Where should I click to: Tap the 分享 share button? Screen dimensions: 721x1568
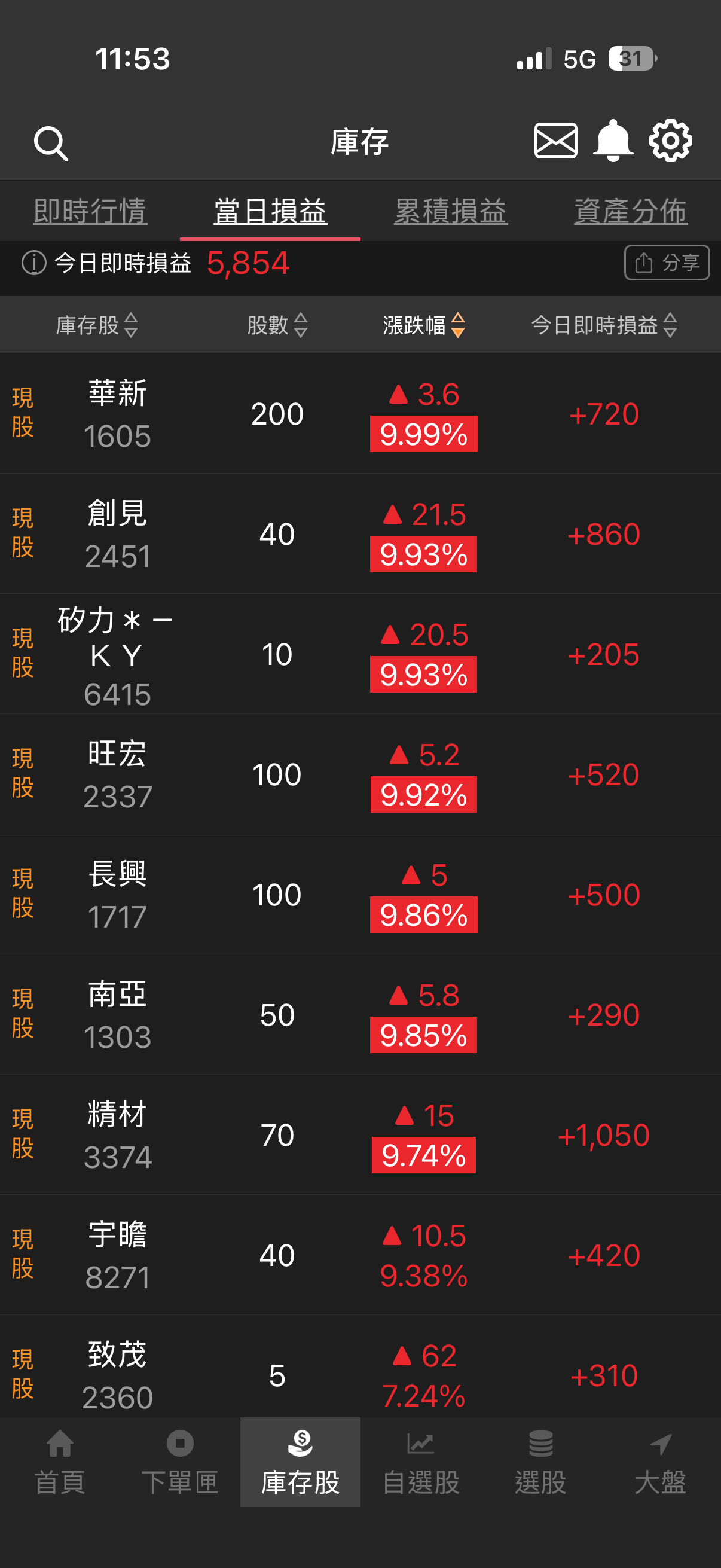click(x=667, y=263)
